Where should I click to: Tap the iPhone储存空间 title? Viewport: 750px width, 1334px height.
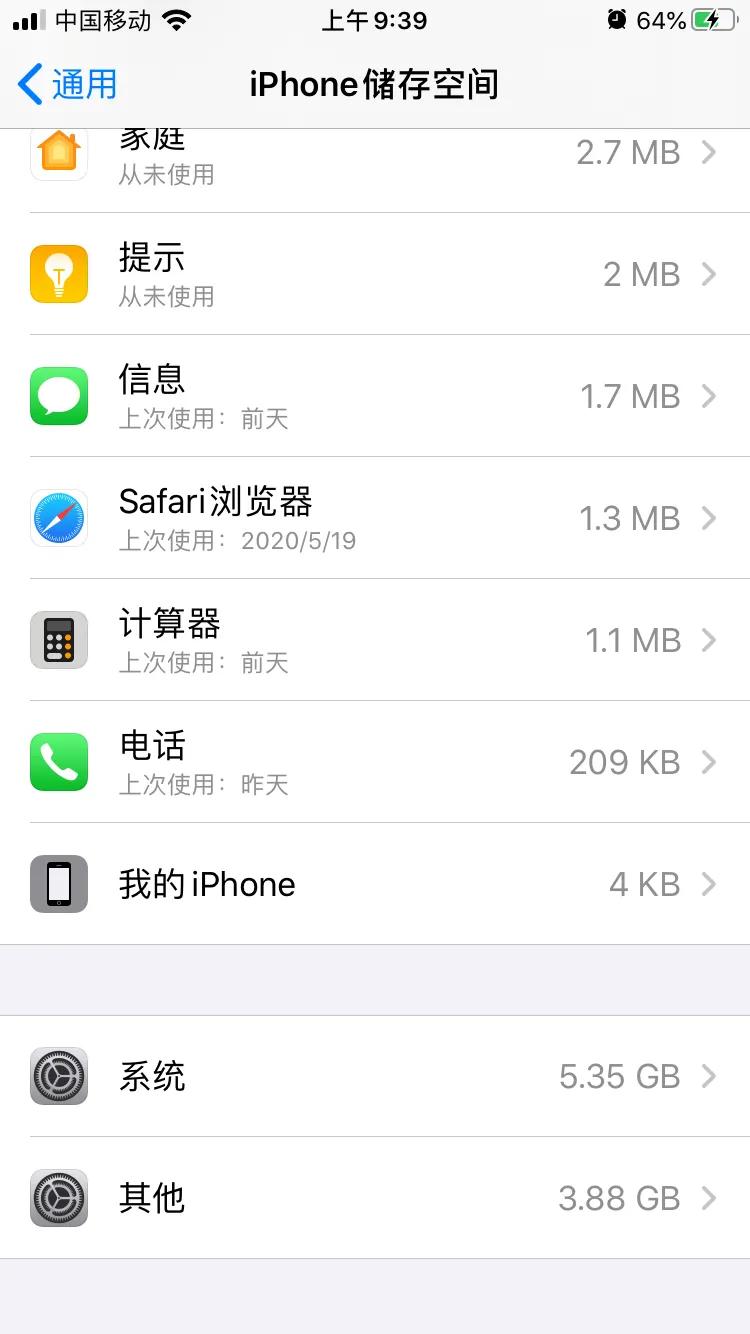point(375,85)
